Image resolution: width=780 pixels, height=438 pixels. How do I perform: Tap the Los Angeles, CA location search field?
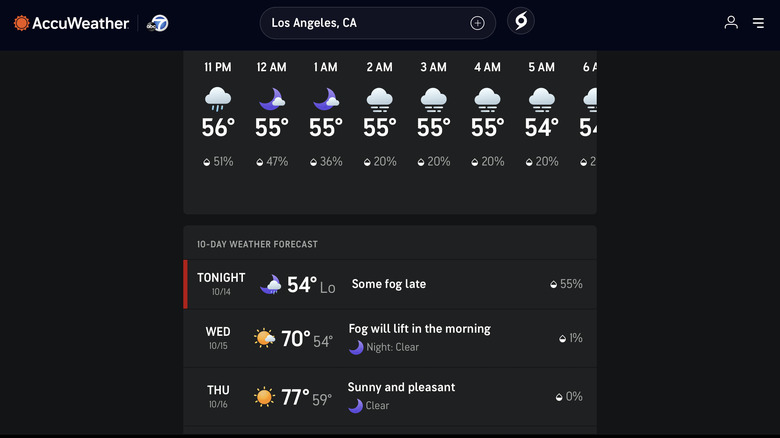[x=360, y=23]
